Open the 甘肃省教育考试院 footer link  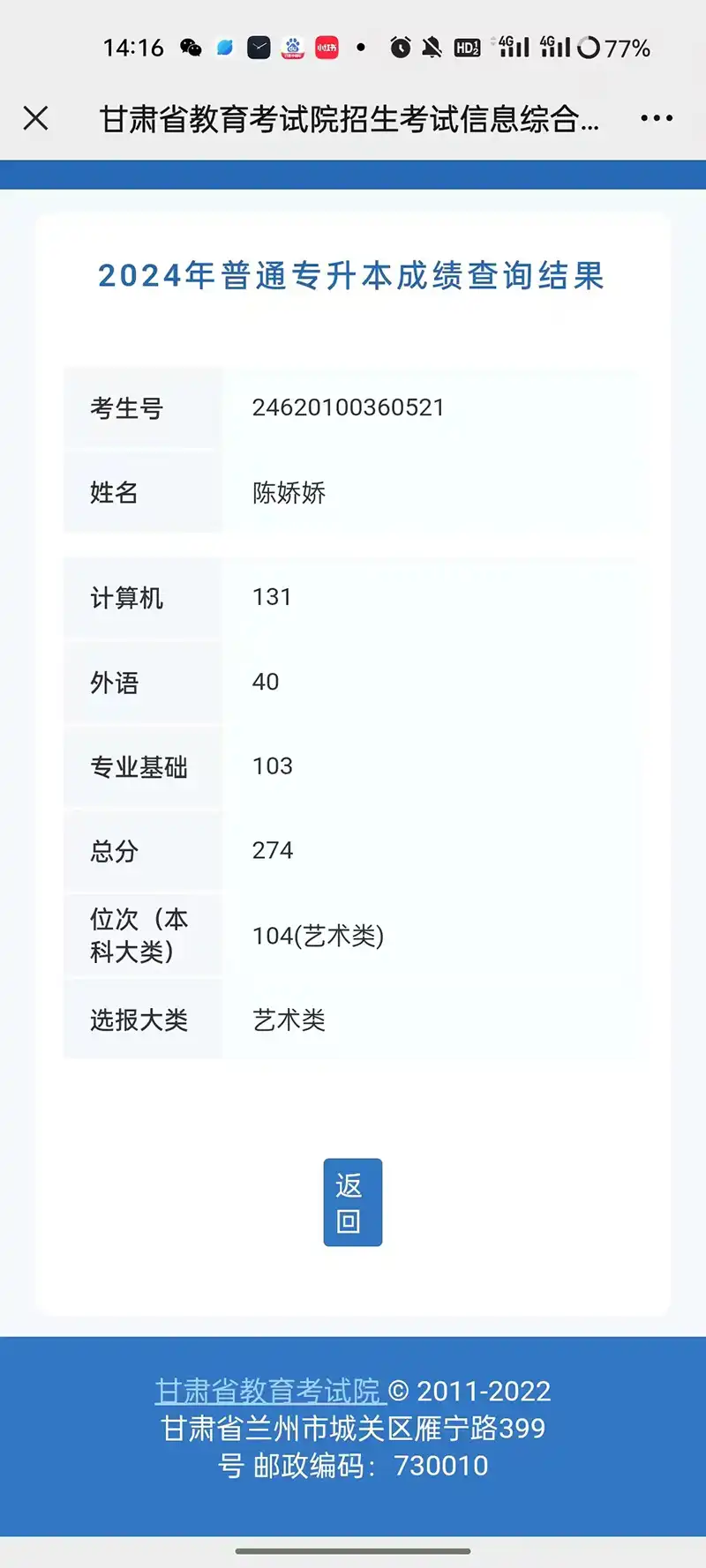[x=269, y=1391]
